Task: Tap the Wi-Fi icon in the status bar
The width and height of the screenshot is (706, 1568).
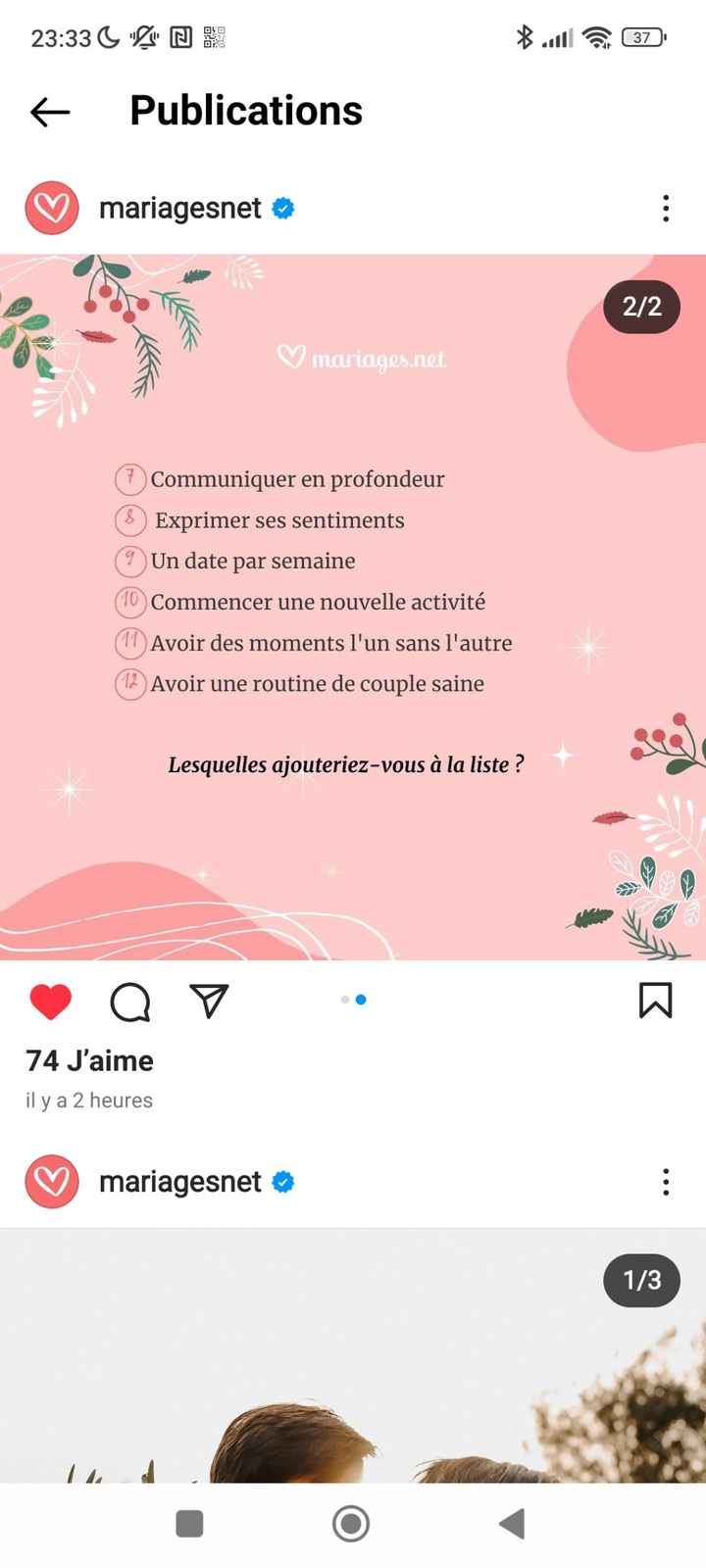Action: click(x=598, y=37)
